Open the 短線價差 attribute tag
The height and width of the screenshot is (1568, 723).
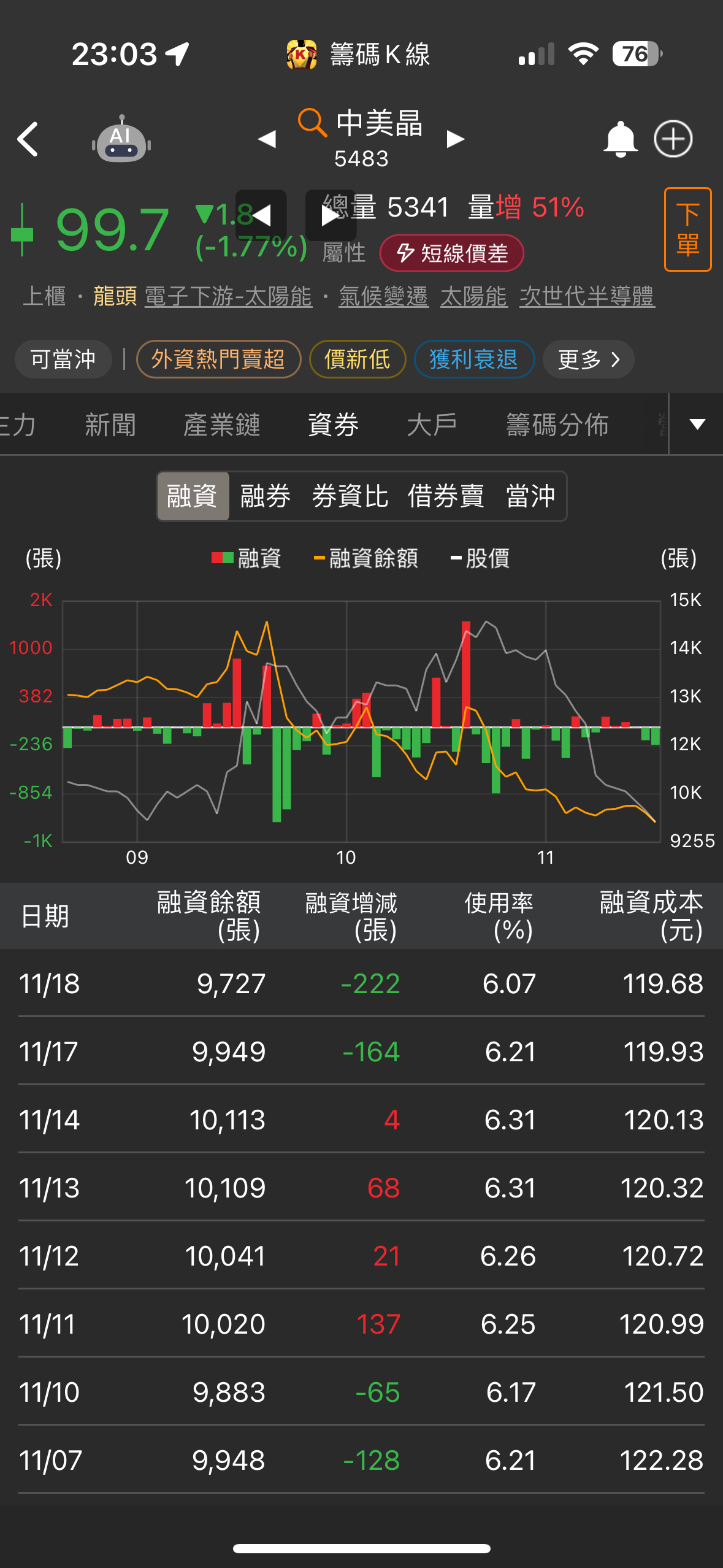click(x=452, y=253)
